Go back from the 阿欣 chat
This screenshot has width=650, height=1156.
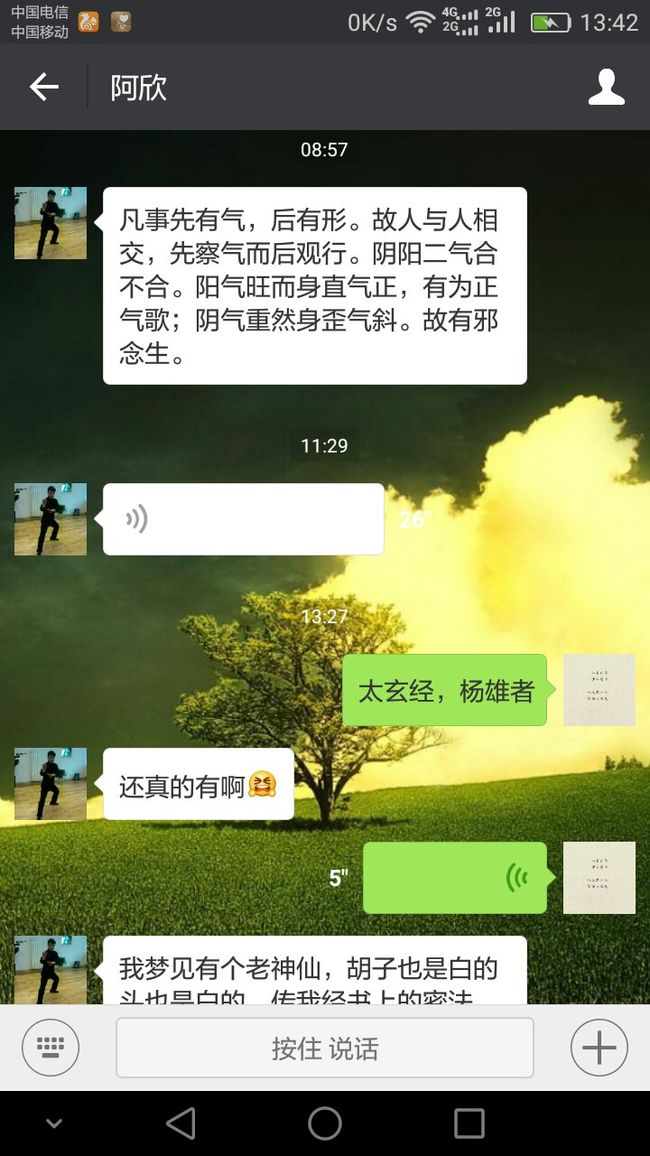(43, 87)
